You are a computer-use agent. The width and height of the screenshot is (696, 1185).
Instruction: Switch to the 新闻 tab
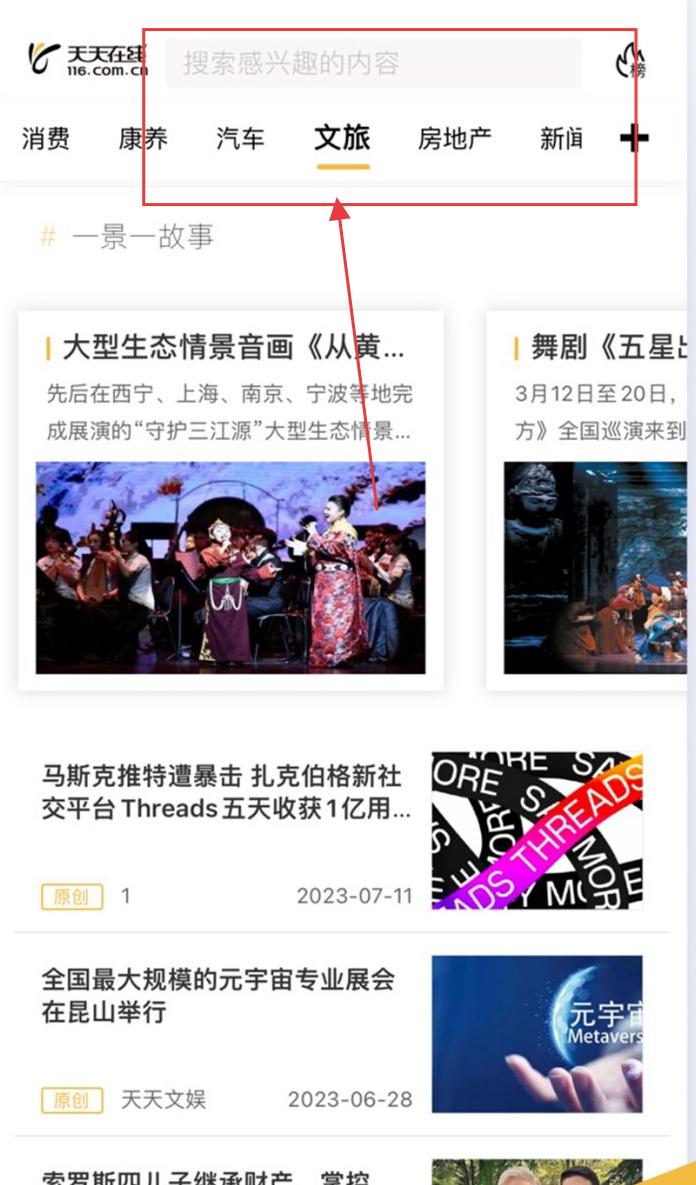click(x=561, y=139)
